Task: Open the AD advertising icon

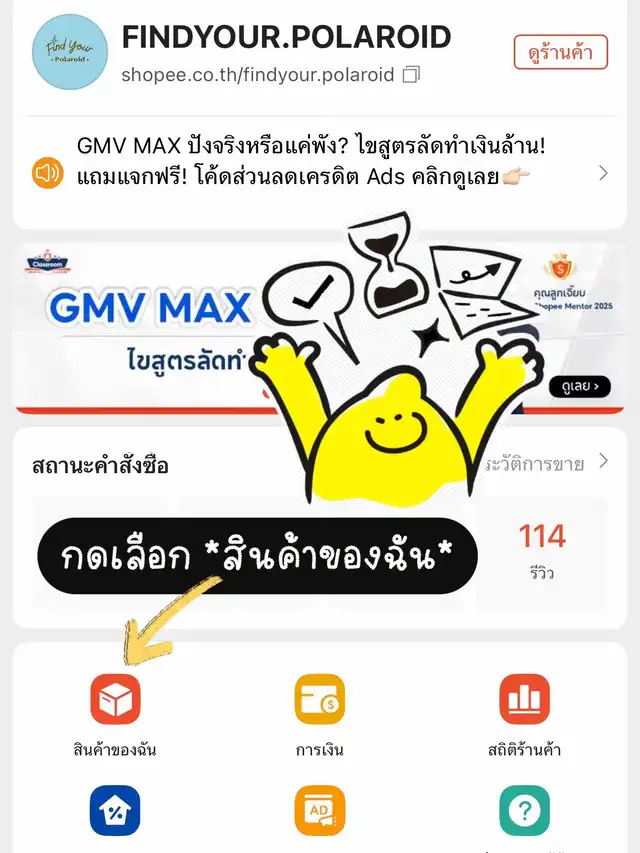Action: point(320,810)
